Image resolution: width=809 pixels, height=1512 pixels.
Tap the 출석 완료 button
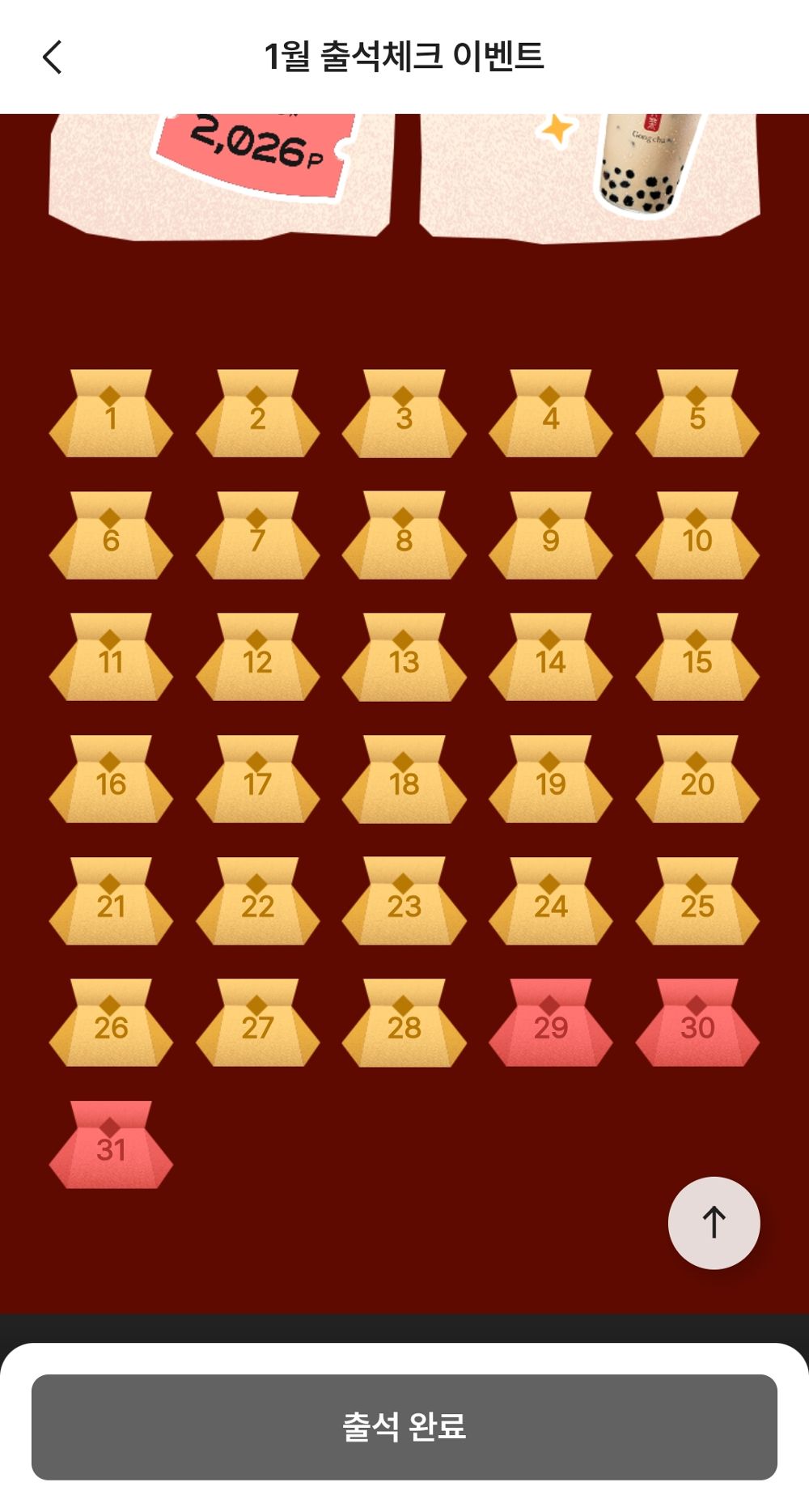[x=404, y=1426]
